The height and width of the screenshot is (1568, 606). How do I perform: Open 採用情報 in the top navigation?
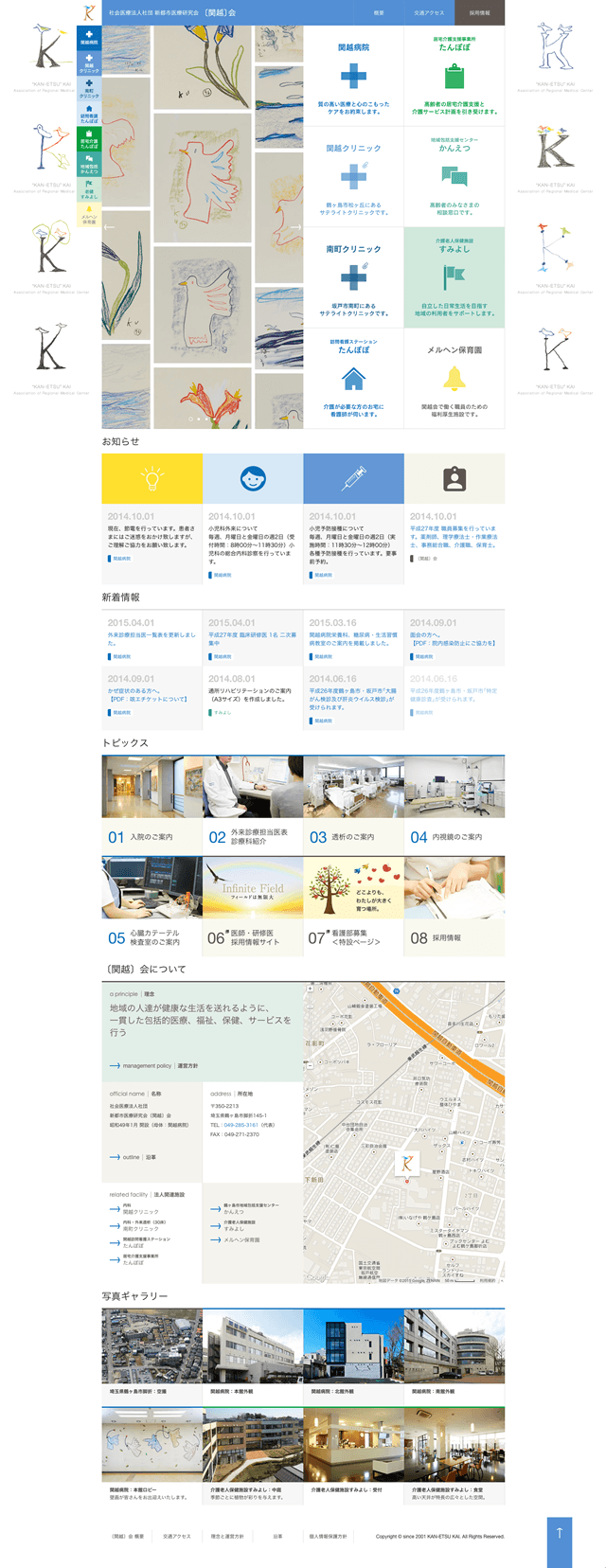[480, 13]
